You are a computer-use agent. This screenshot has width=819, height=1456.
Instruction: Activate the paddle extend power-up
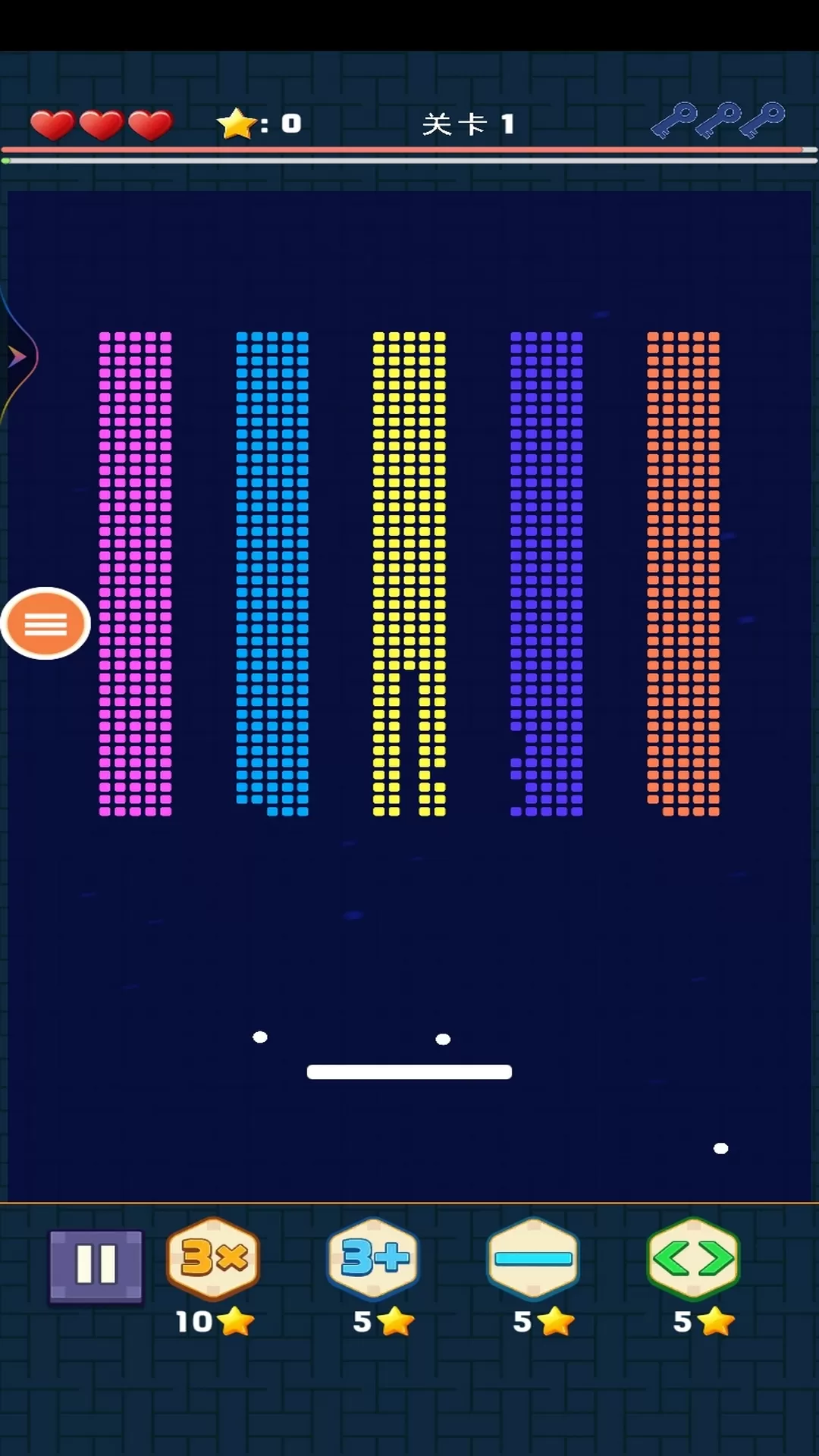point(533,1259)
